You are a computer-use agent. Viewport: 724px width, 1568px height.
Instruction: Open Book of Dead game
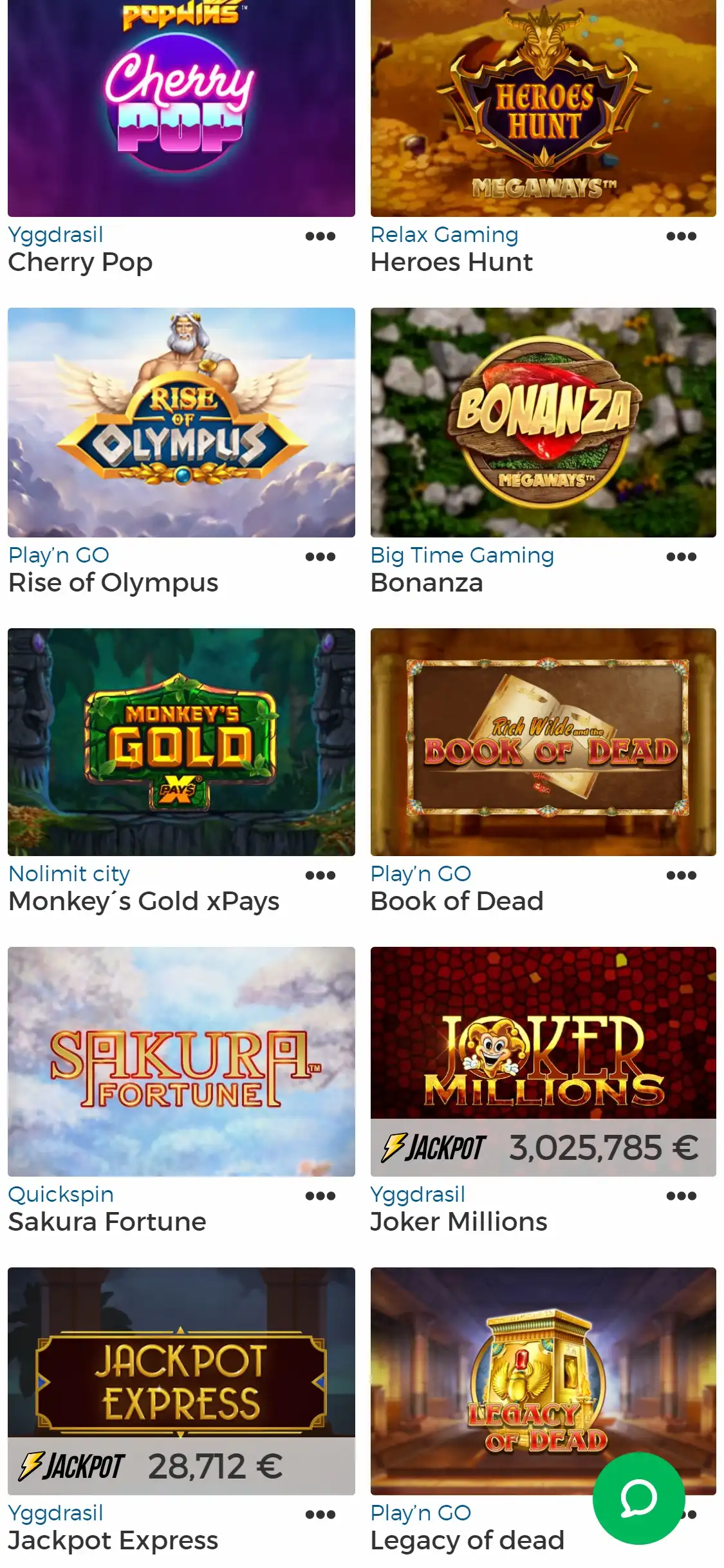coord(543,742)
